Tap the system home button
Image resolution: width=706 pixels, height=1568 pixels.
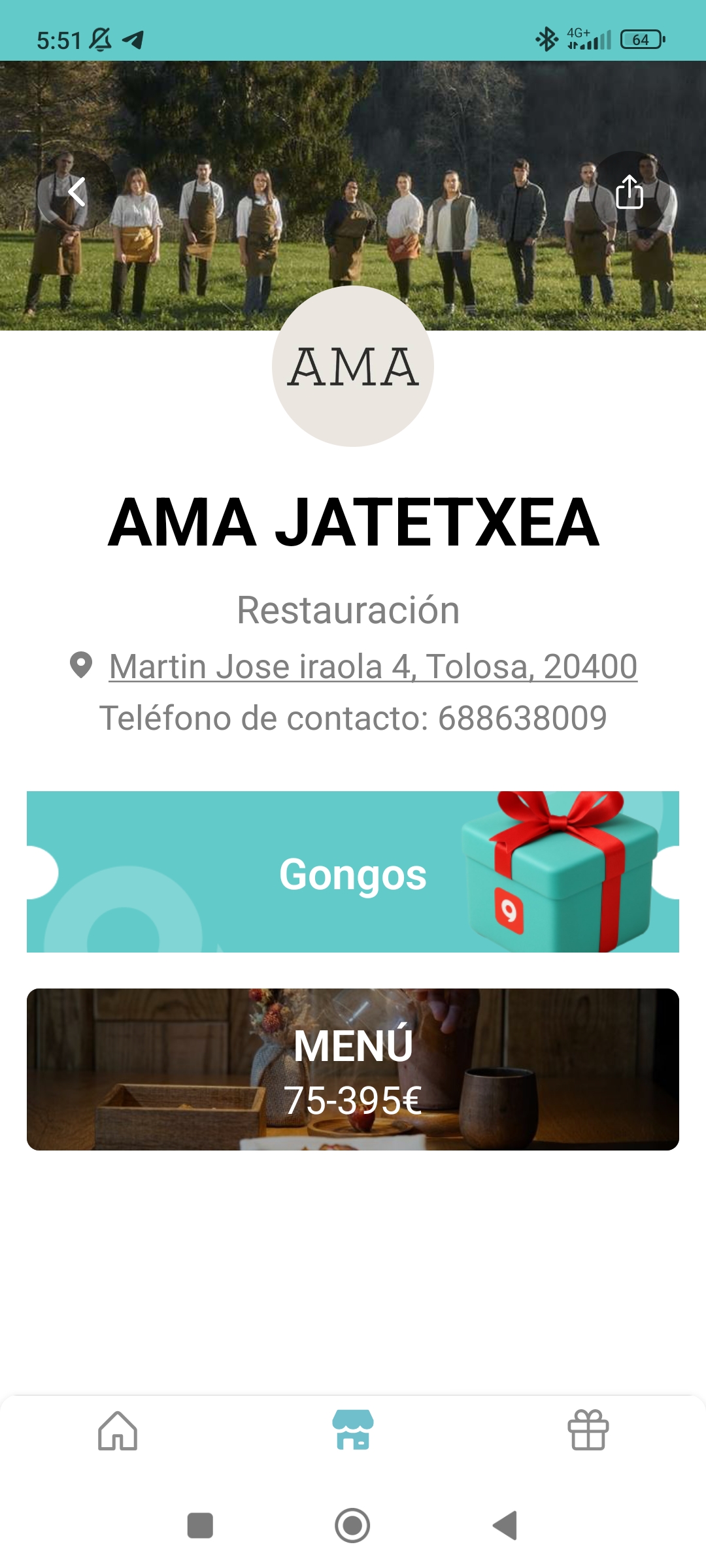tap(353, 1526)
